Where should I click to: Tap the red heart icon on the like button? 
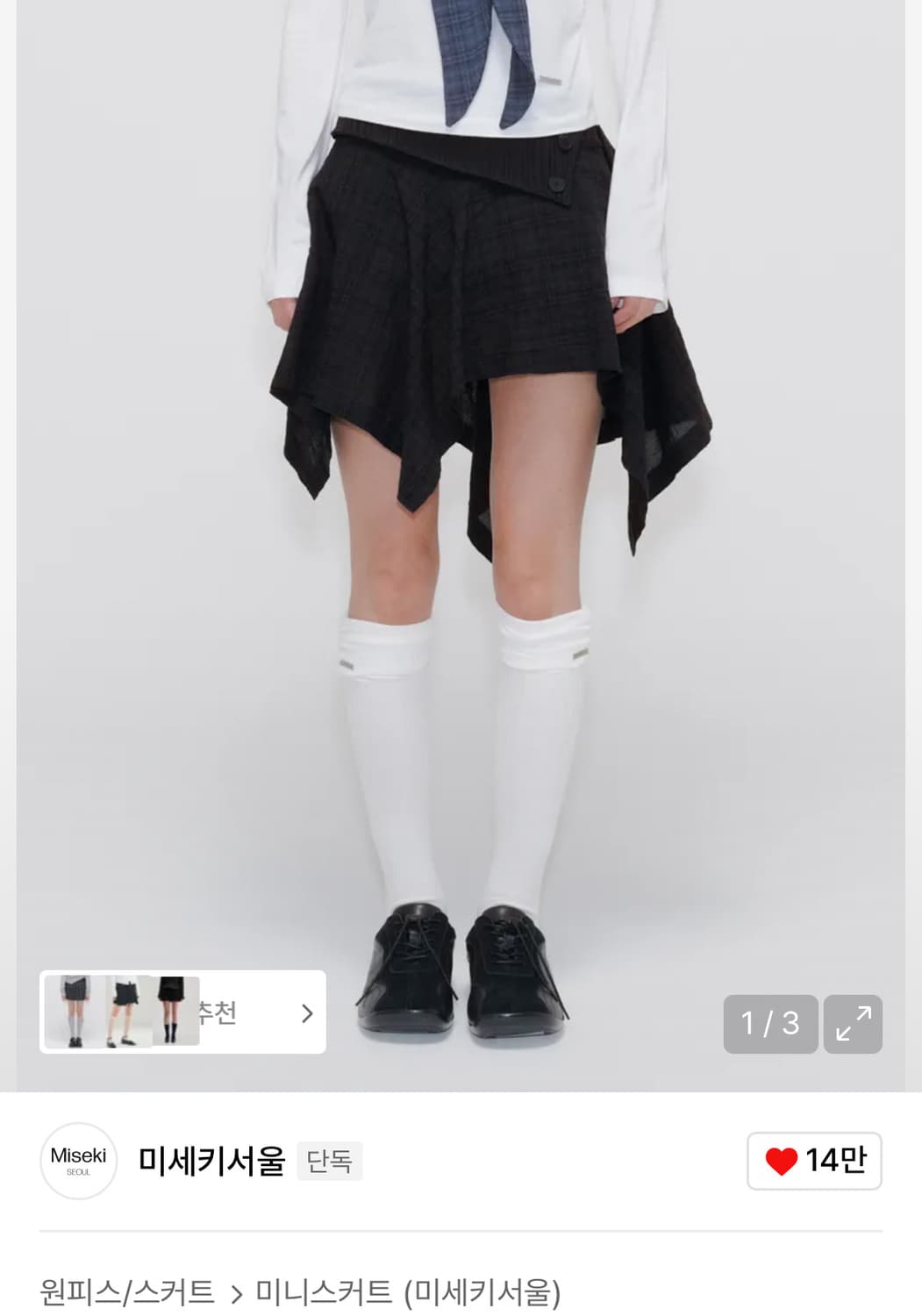[783, 1160]
